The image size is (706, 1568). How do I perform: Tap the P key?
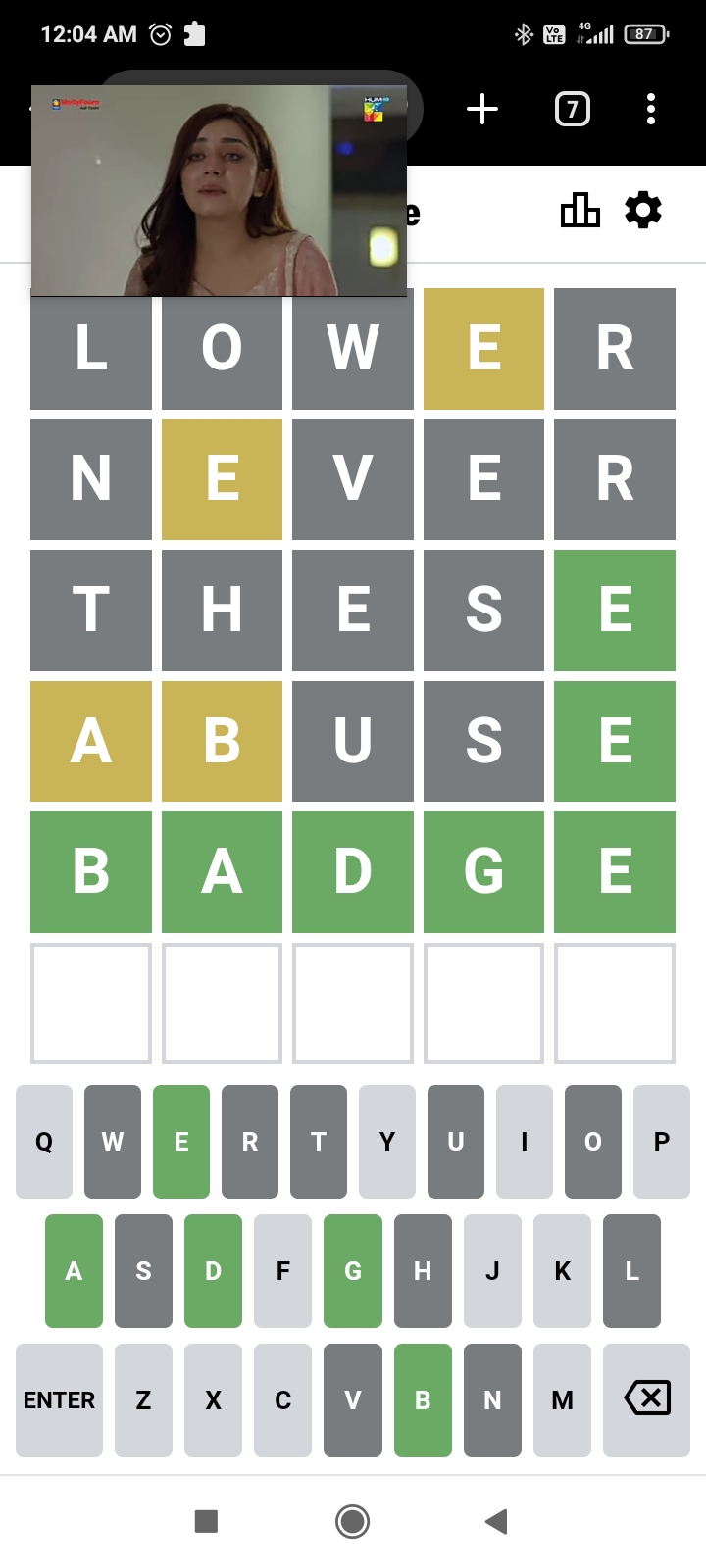tap(662, 1142)
